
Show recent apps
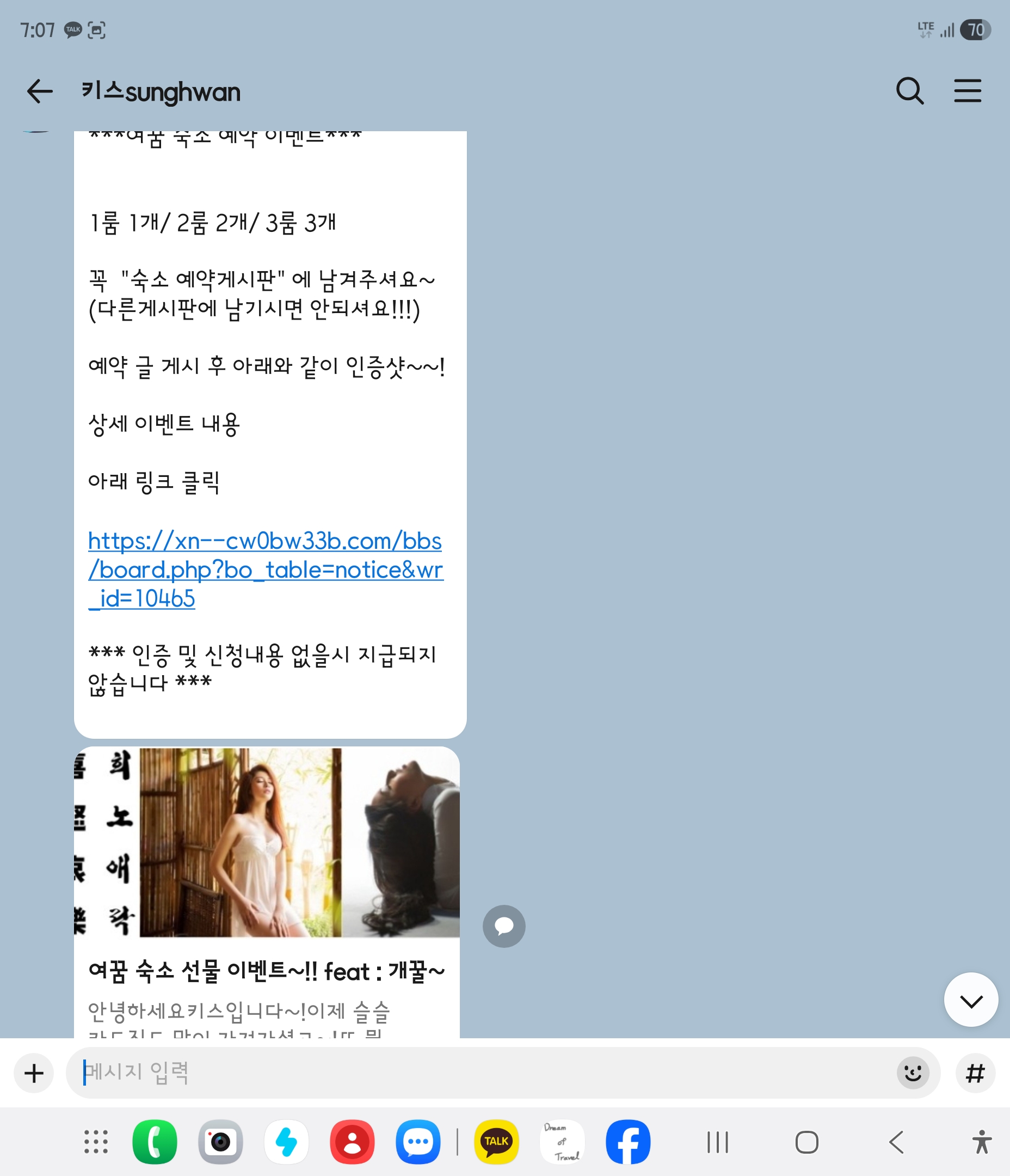coord(717,1142)
